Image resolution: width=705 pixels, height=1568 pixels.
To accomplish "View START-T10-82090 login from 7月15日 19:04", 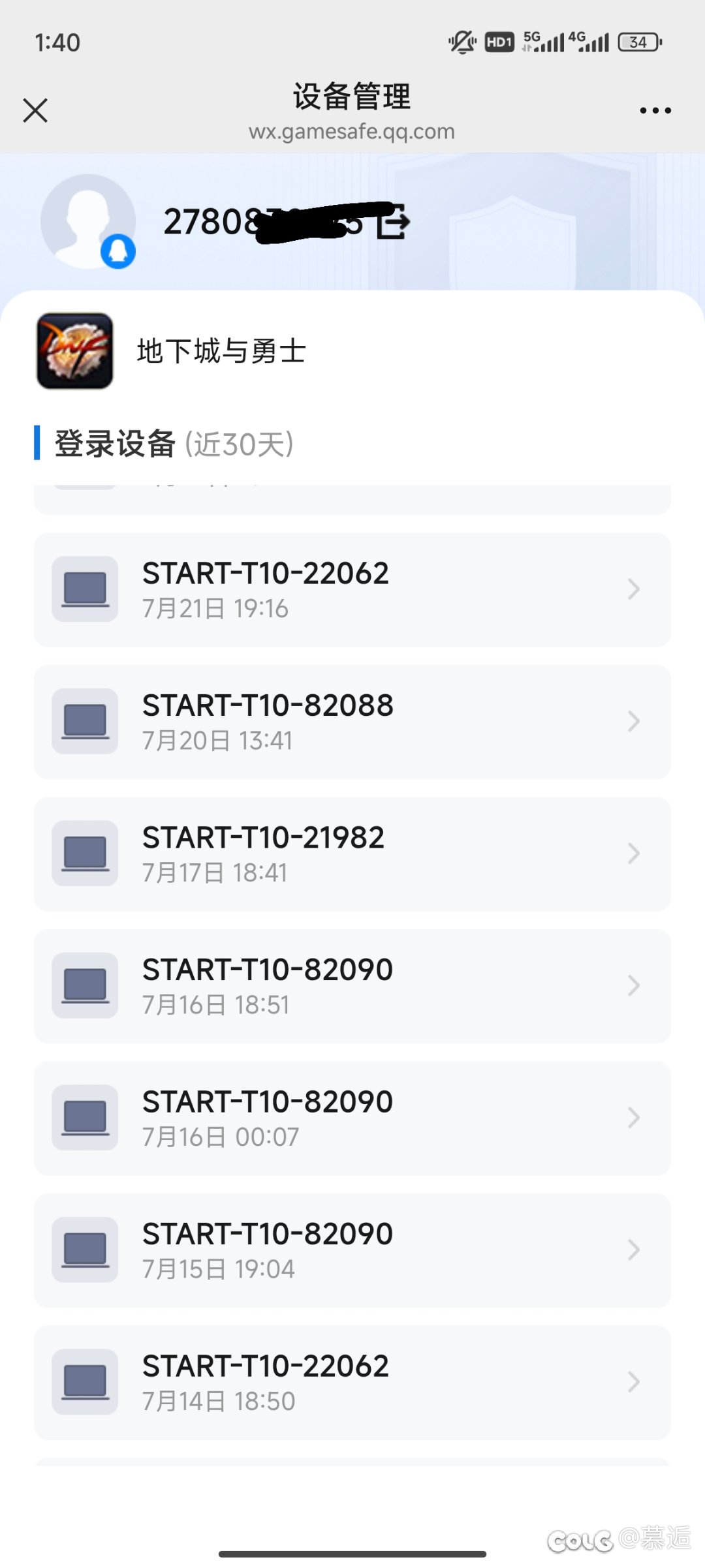I will [x=352, y=1250].
